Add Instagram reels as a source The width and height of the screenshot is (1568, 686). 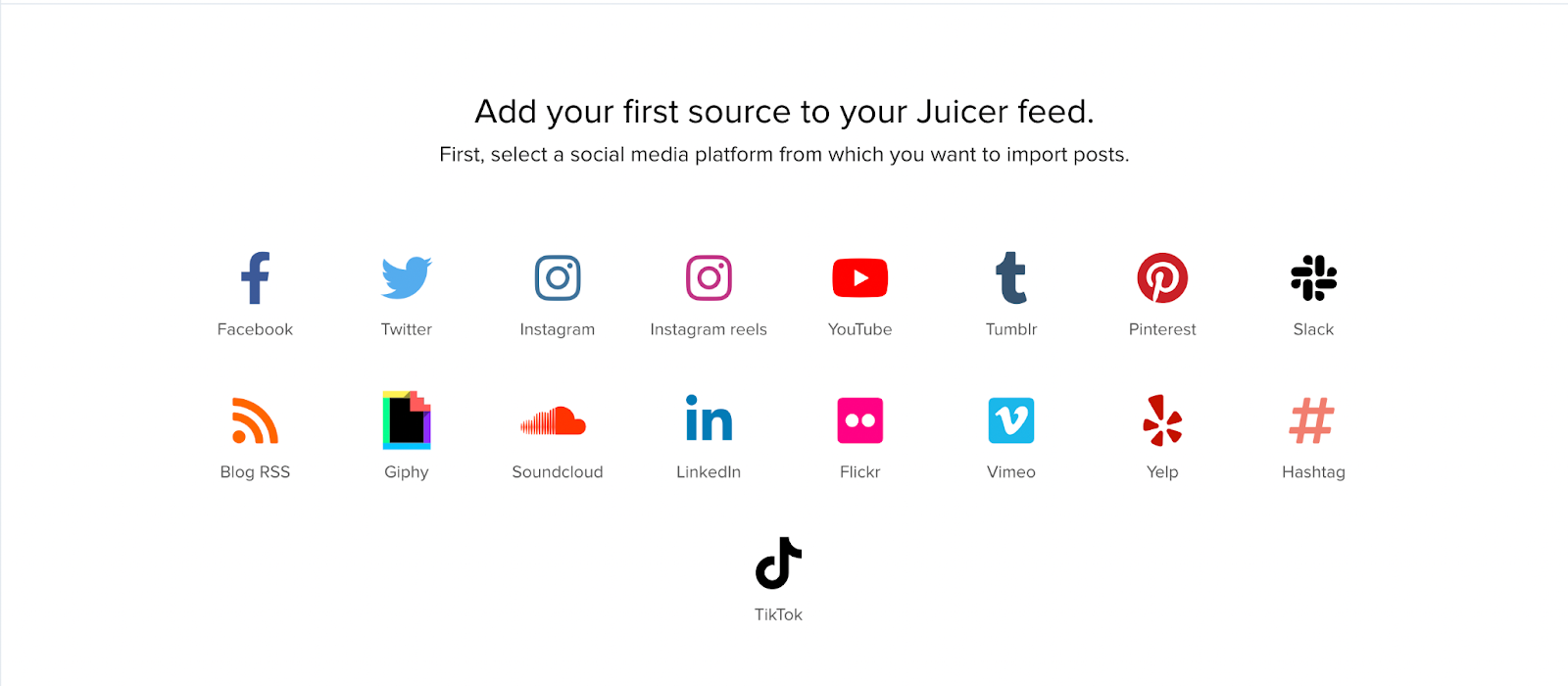click(709, 279)
